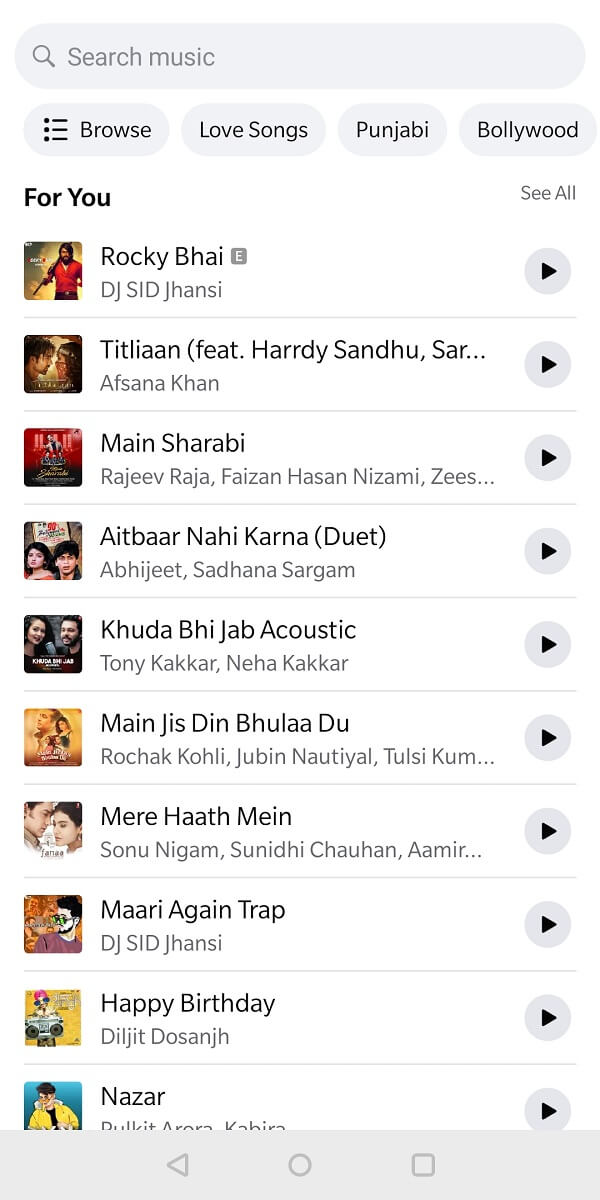Go to the home screen
This screenshot has width=600, height=1200.
[300, 1165]
